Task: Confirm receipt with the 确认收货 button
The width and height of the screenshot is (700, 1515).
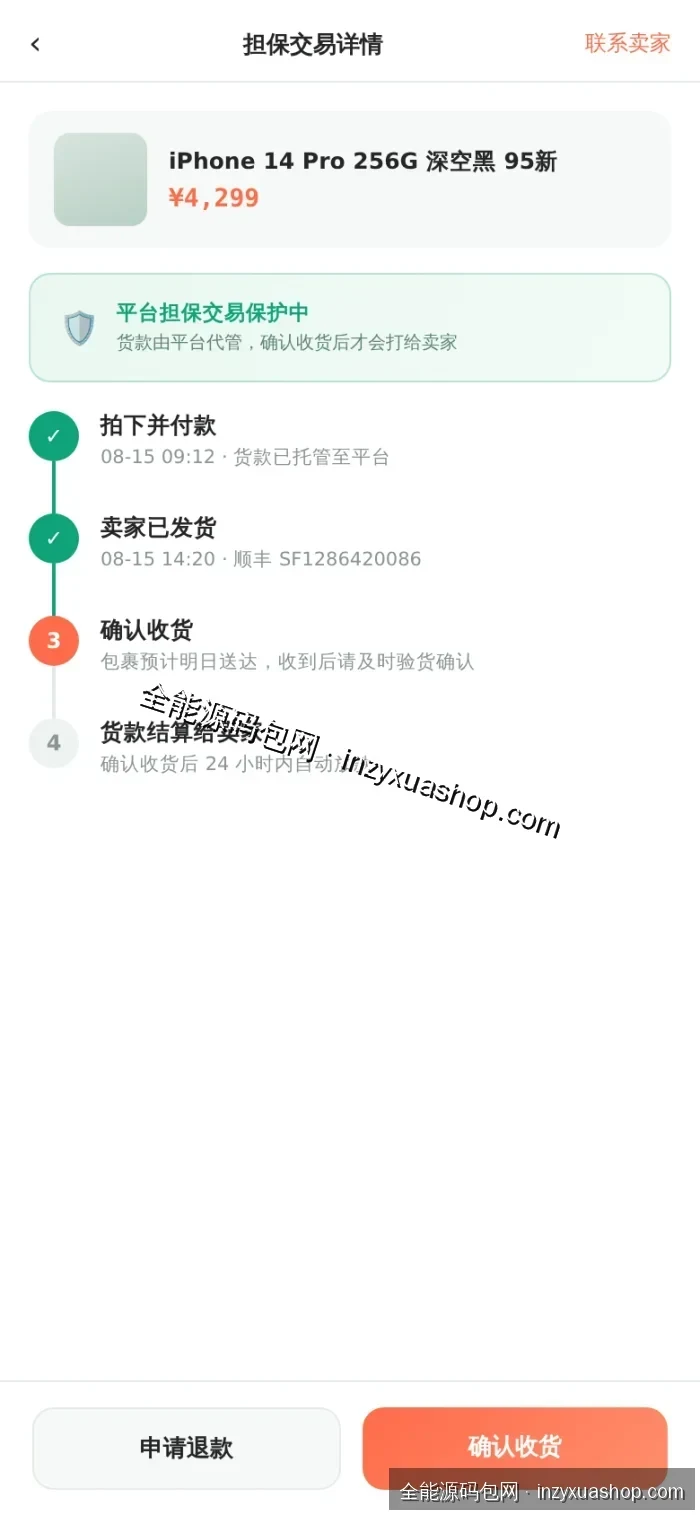Action: pos(515,1448)
